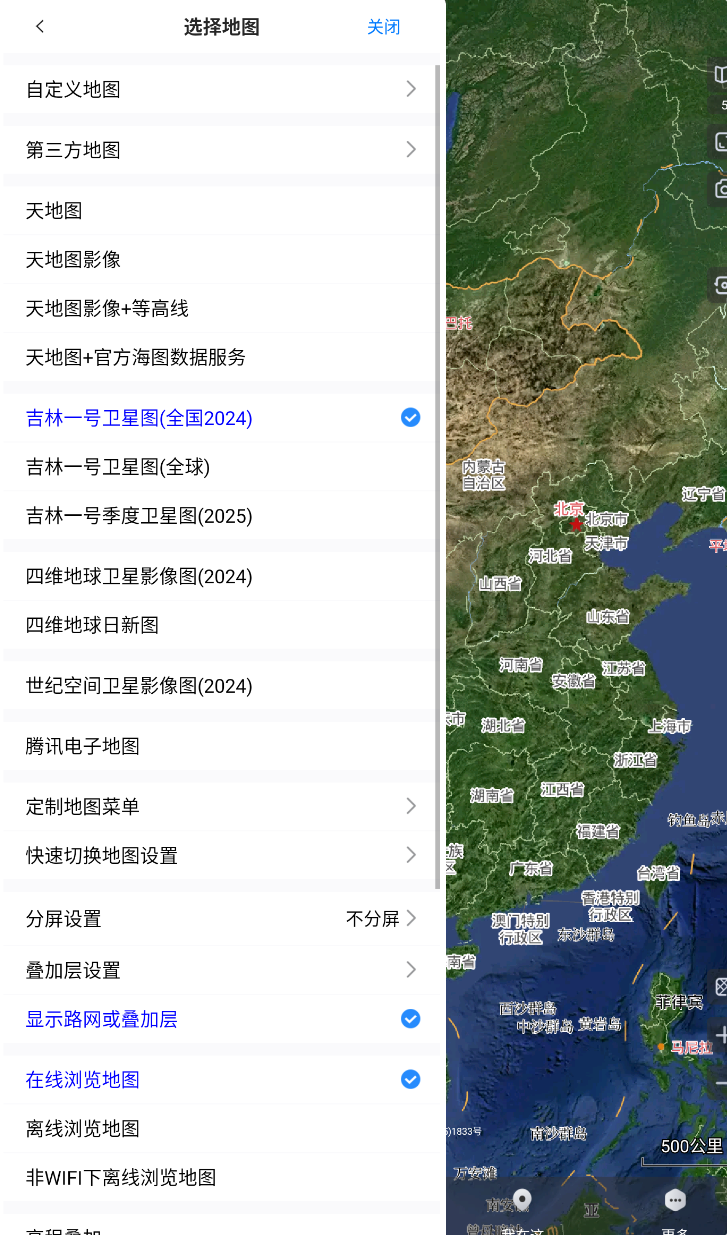Toggle 显示路网或叠加层 off
The height and width of the screenshot is (1235, 727).
coord(410,1018)
